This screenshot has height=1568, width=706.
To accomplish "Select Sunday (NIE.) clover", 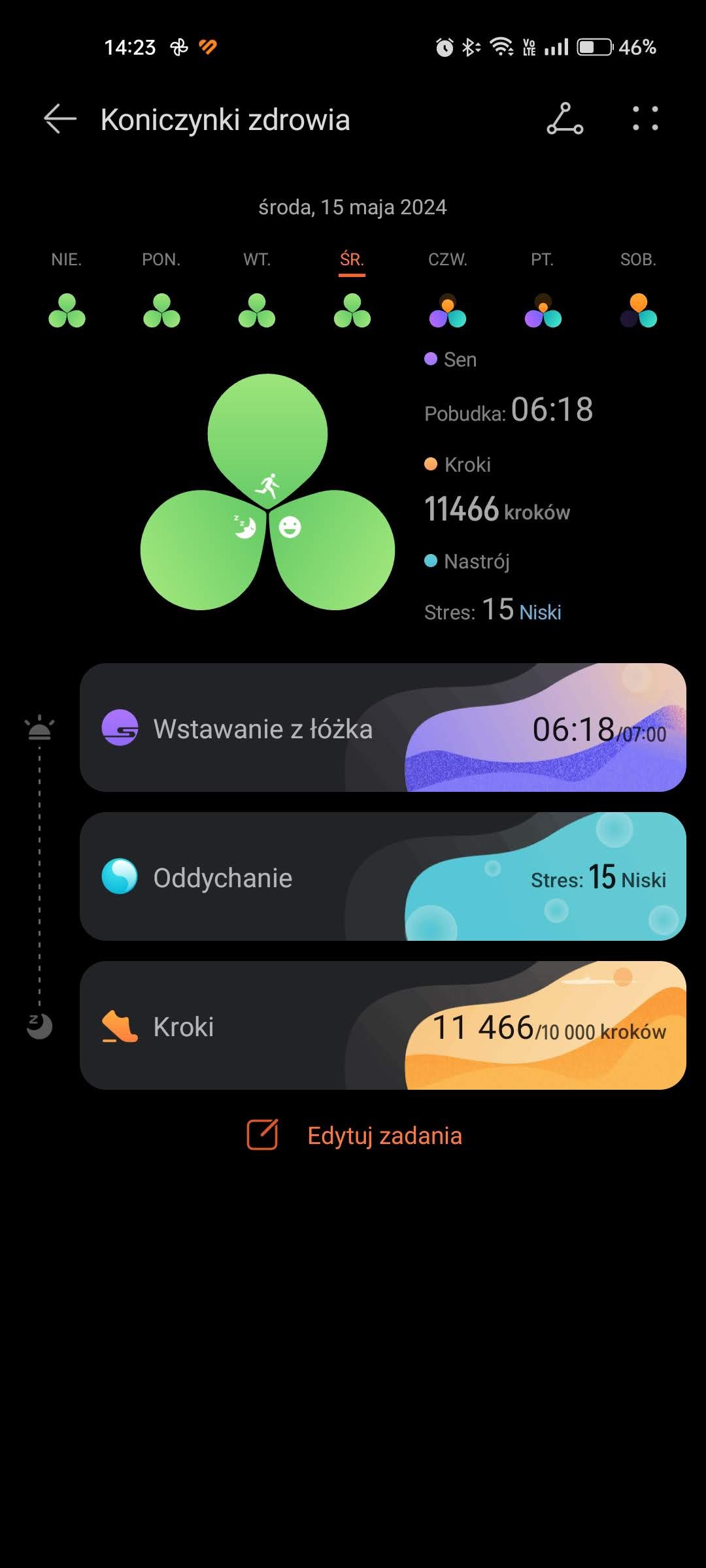I will 67,310.
